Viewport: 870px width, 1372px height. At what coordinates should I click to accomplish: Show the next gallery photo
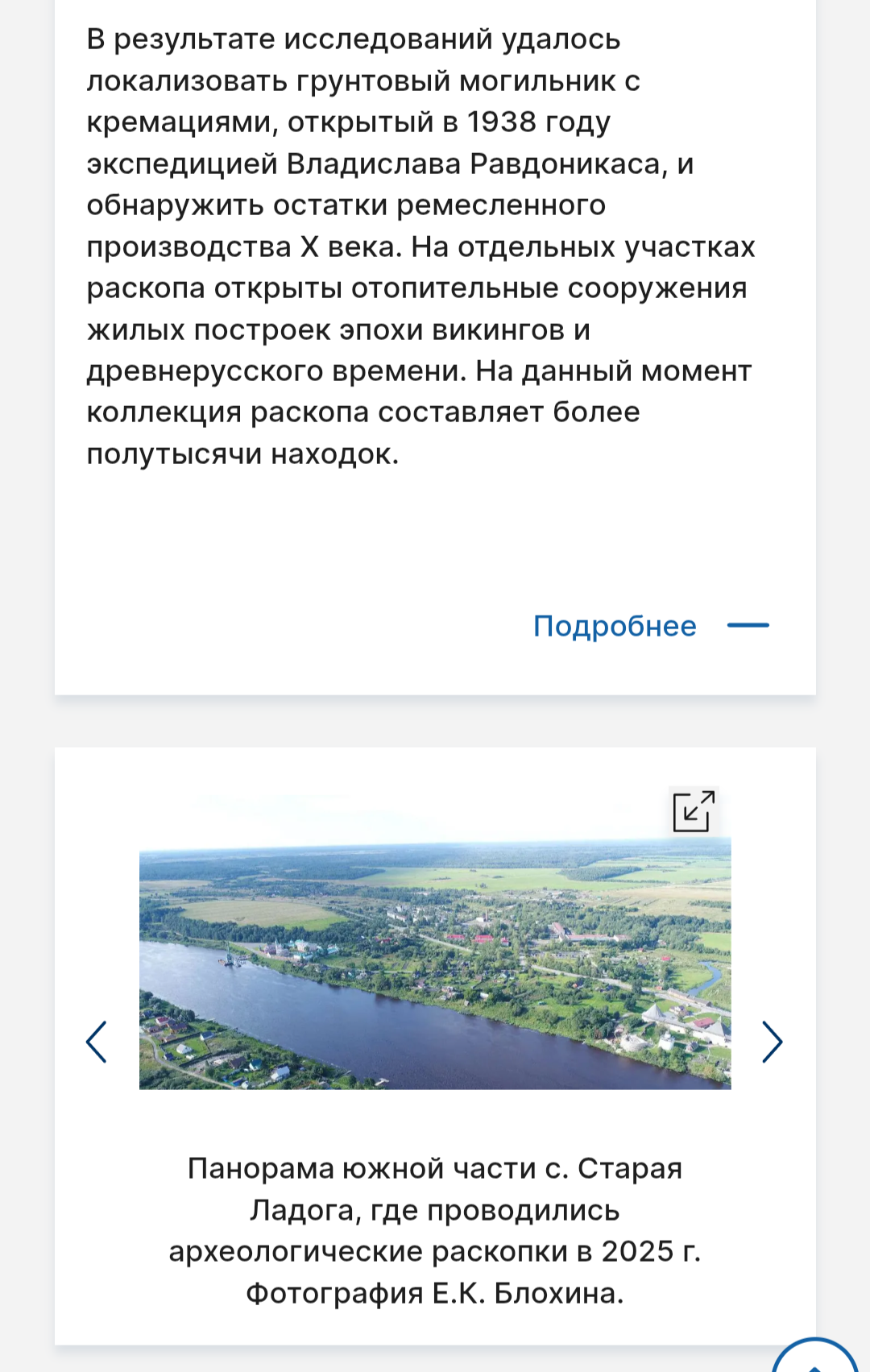click(x=772, y=1042)
